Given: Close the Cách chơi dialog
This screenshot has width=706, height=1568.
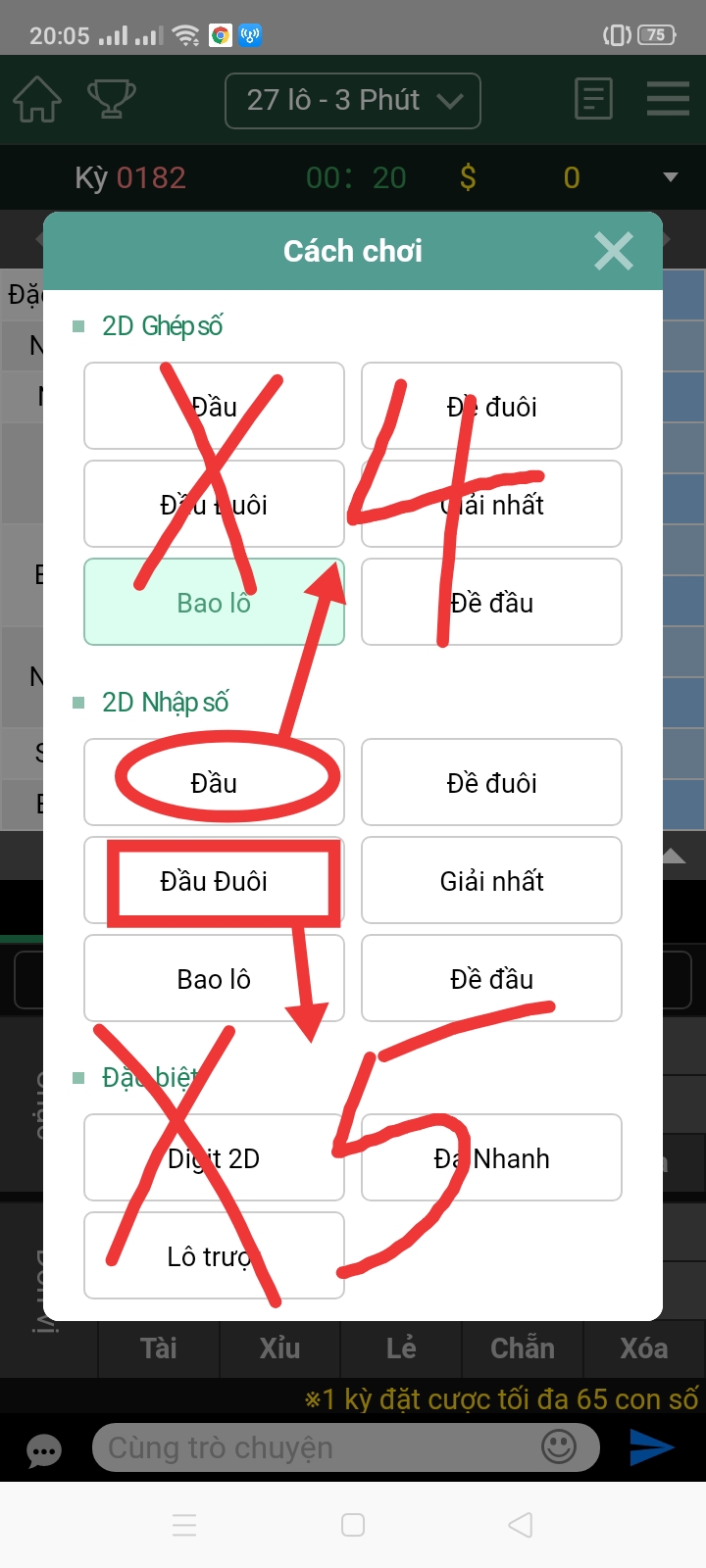Looking at the screenshot, I should (x=614, y=251).
